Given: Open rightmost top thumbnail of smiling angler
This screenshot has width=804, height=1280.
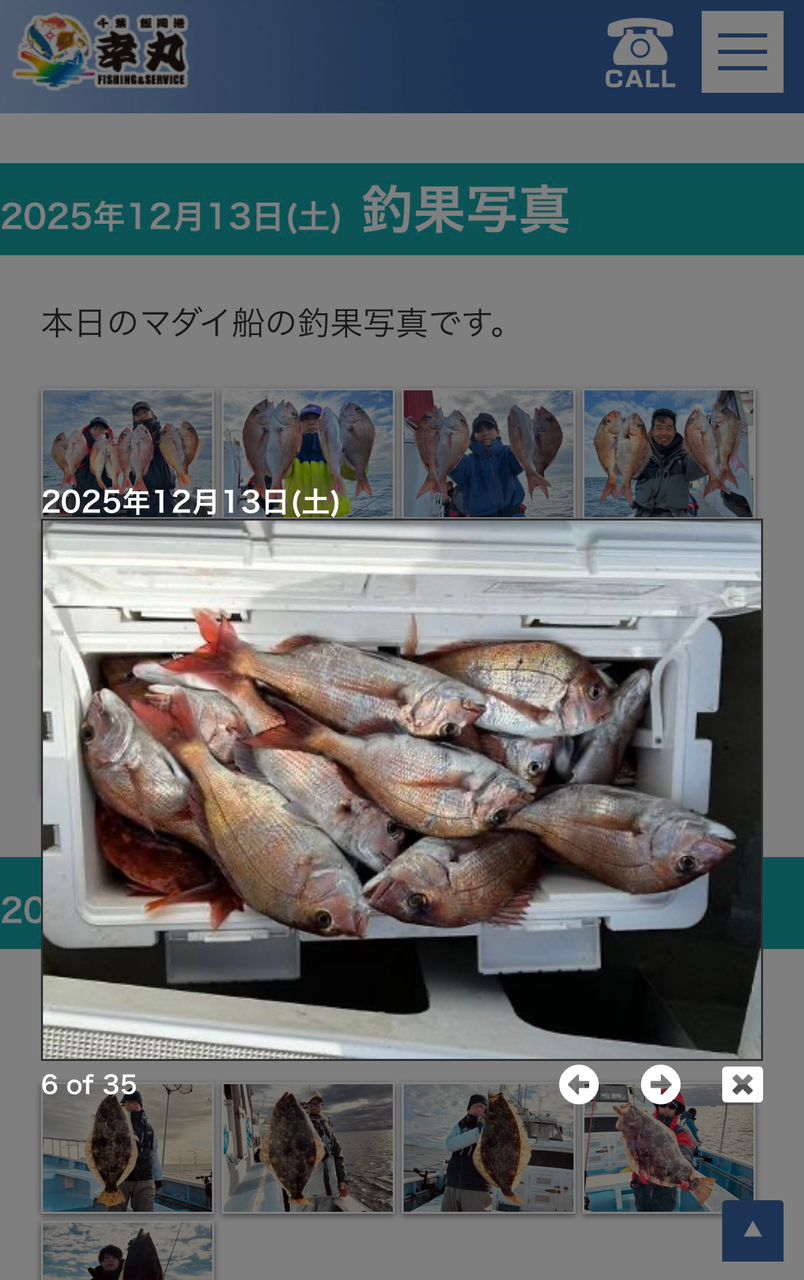Looking at the screenshot, I should [666, 455].
